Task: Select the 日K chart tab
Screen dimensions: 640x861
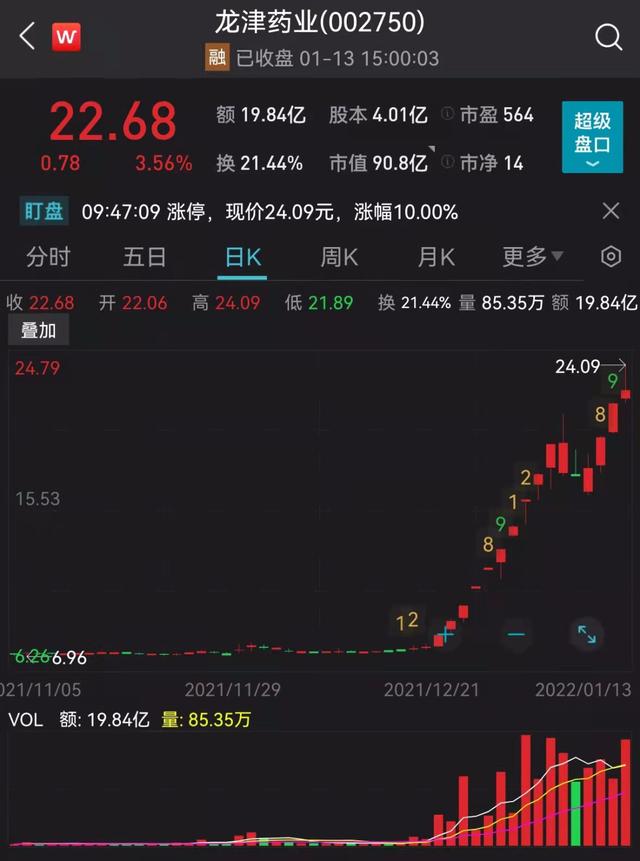Action: (243, 257)
